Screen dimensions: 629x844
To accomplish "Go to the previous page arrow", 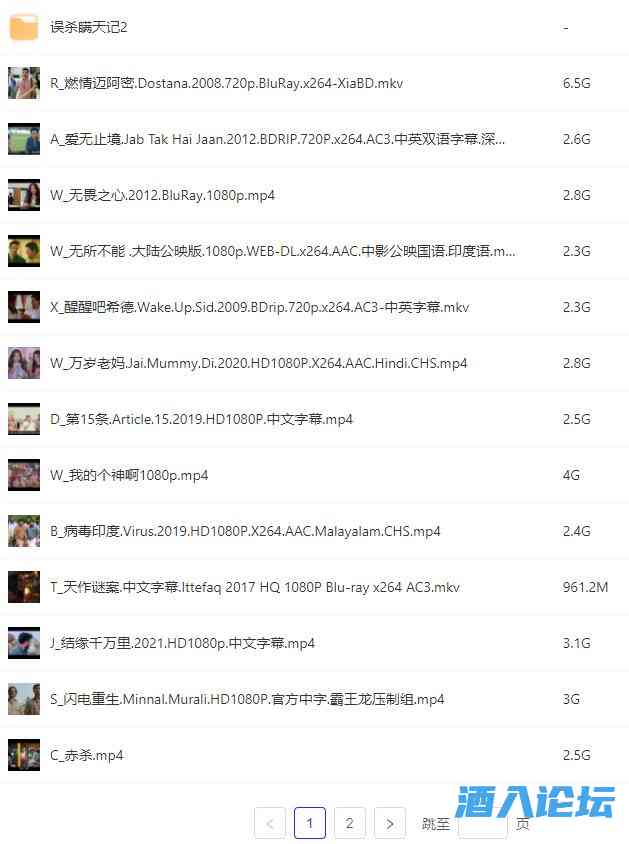I will coord(270,823).
